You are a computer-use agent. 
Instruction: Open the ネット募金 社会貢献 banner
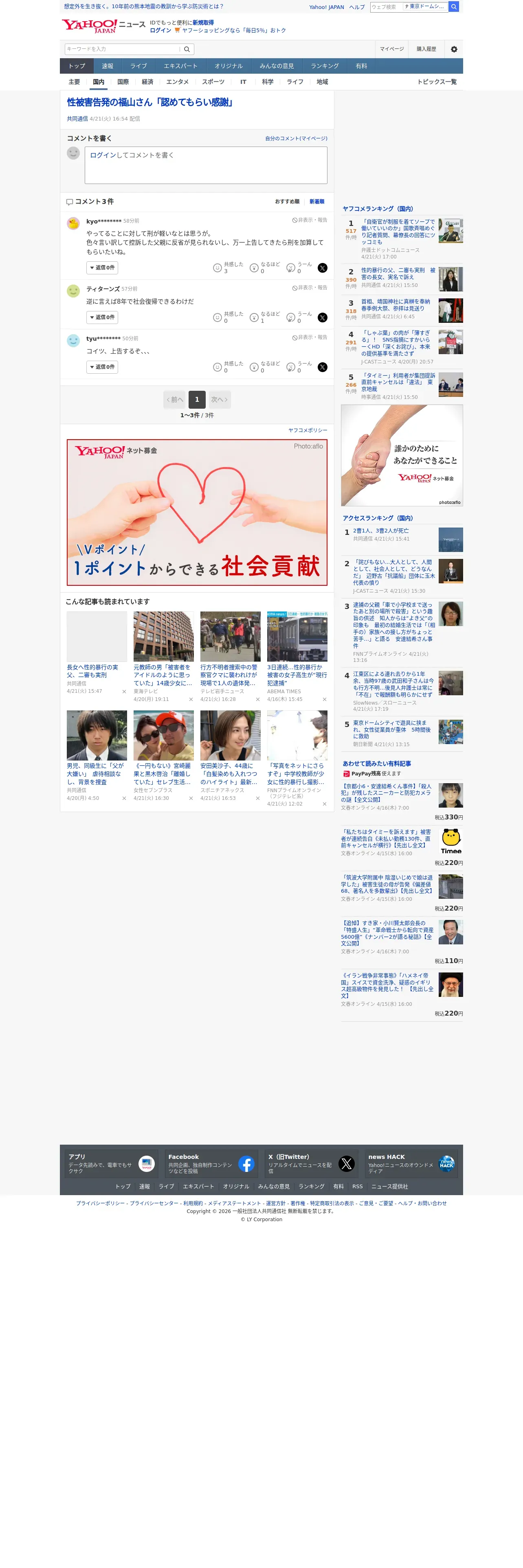tap(197, 512)
